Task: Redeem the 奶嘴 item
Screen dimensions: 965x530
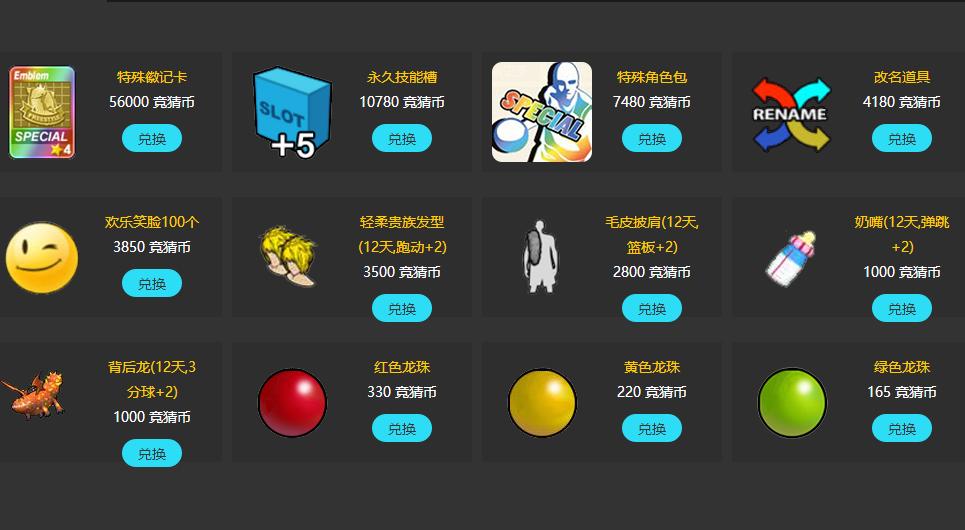Action: (x=902, y=309)
